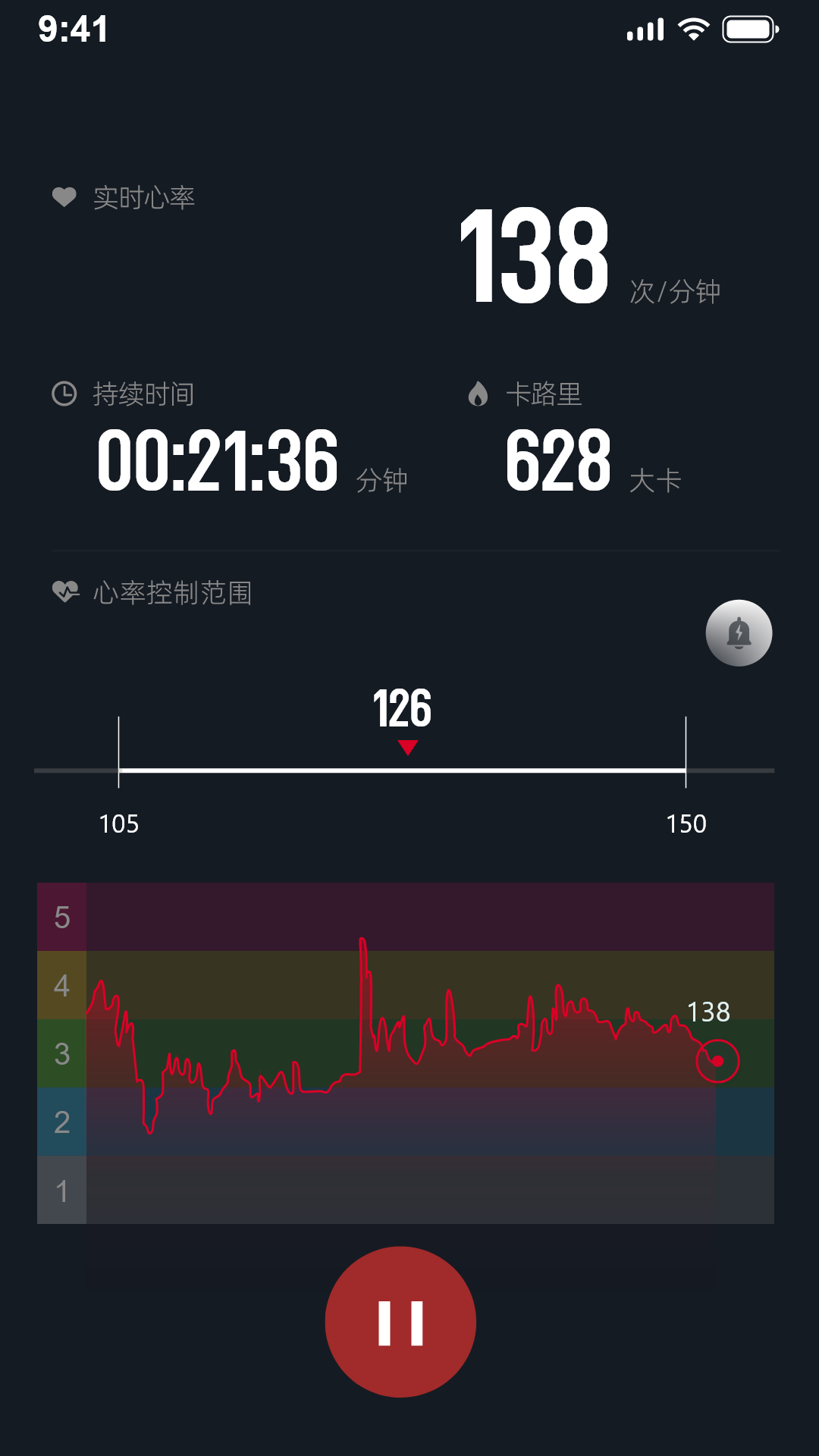Image resolution: width=819 pixels, height=1456 pixels.
Task: Tap the heart rate alert bell
Action: [x=739, y=633]
